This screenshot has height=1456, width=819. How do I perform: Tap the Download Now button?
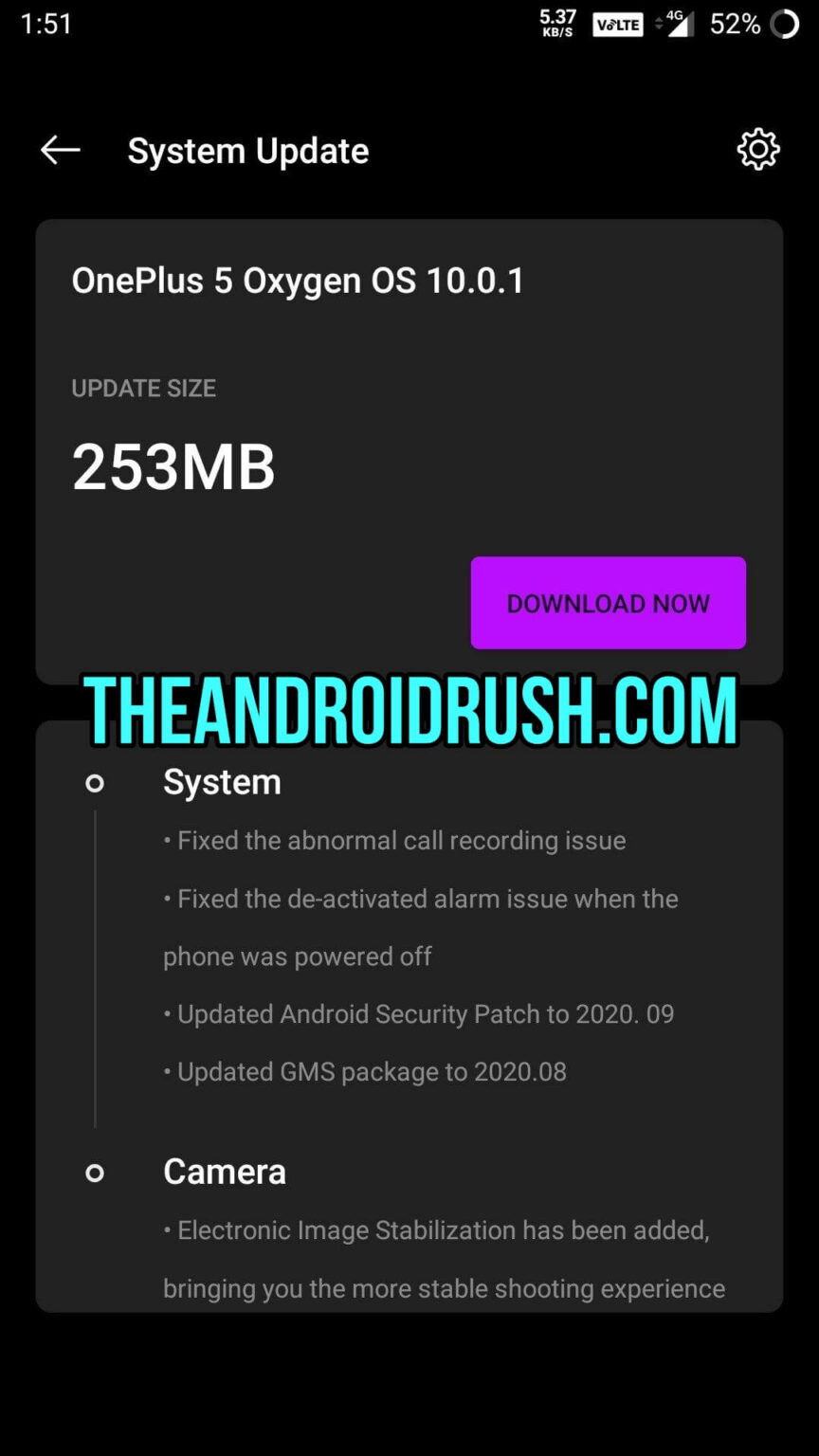click(608, 603)
